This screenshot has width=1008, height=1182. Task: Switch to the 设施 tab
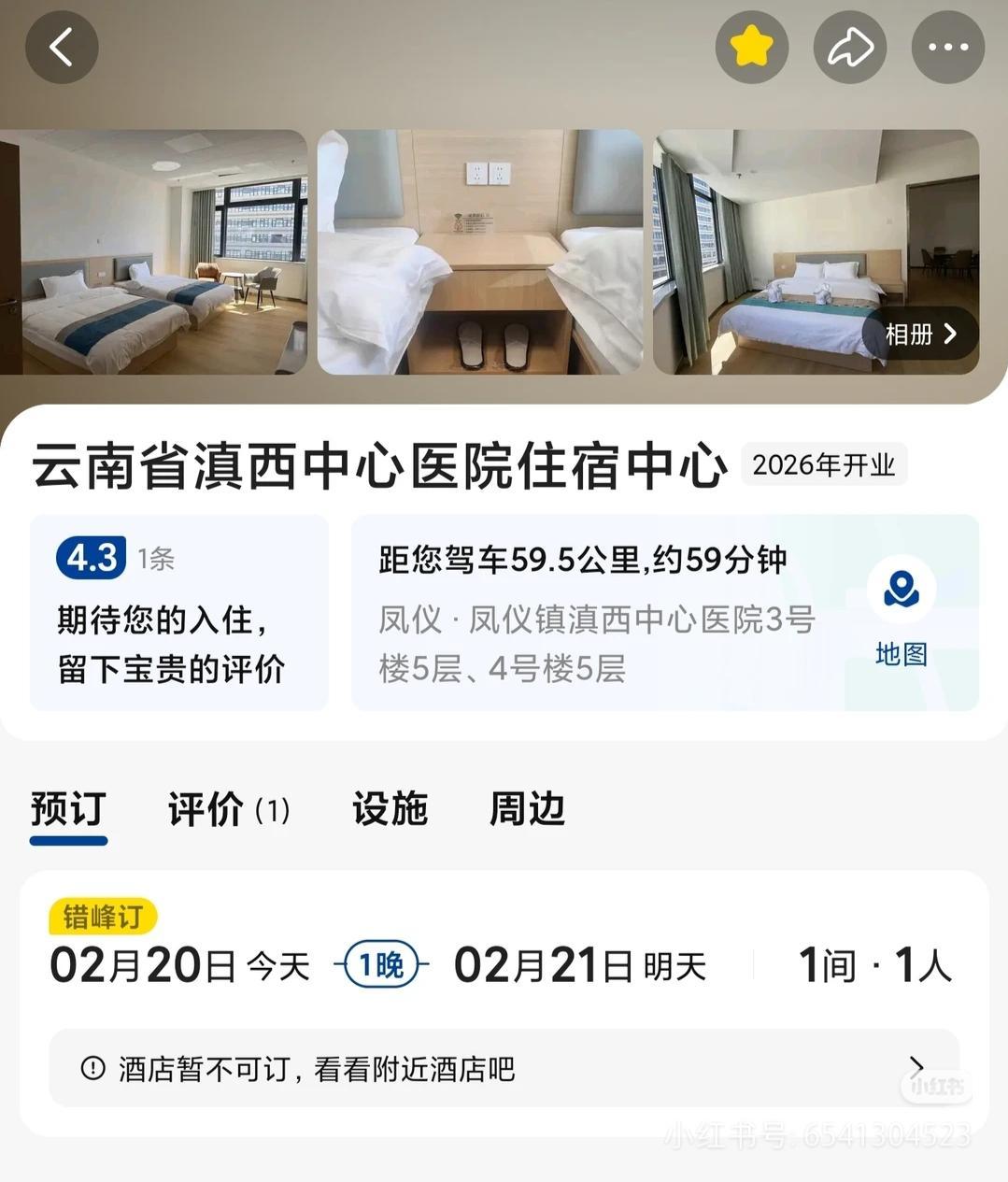click(390, 809)
